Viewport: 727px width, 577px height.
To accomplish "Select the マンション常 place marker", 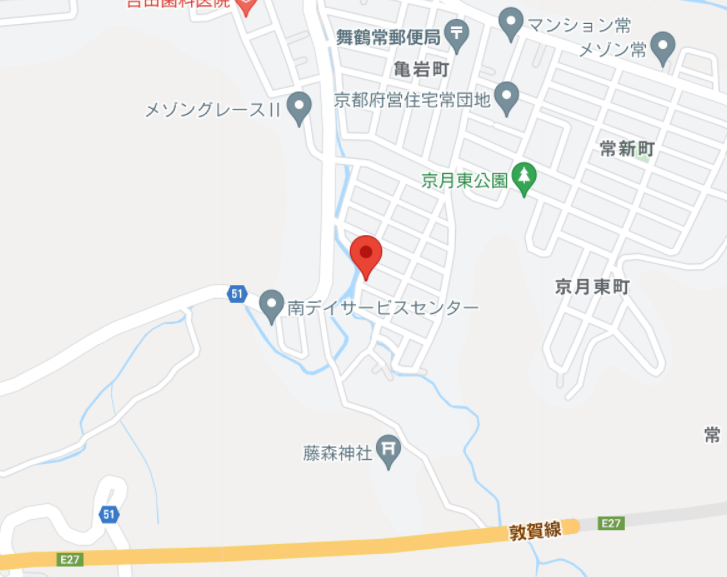I will tap(511, 22).
